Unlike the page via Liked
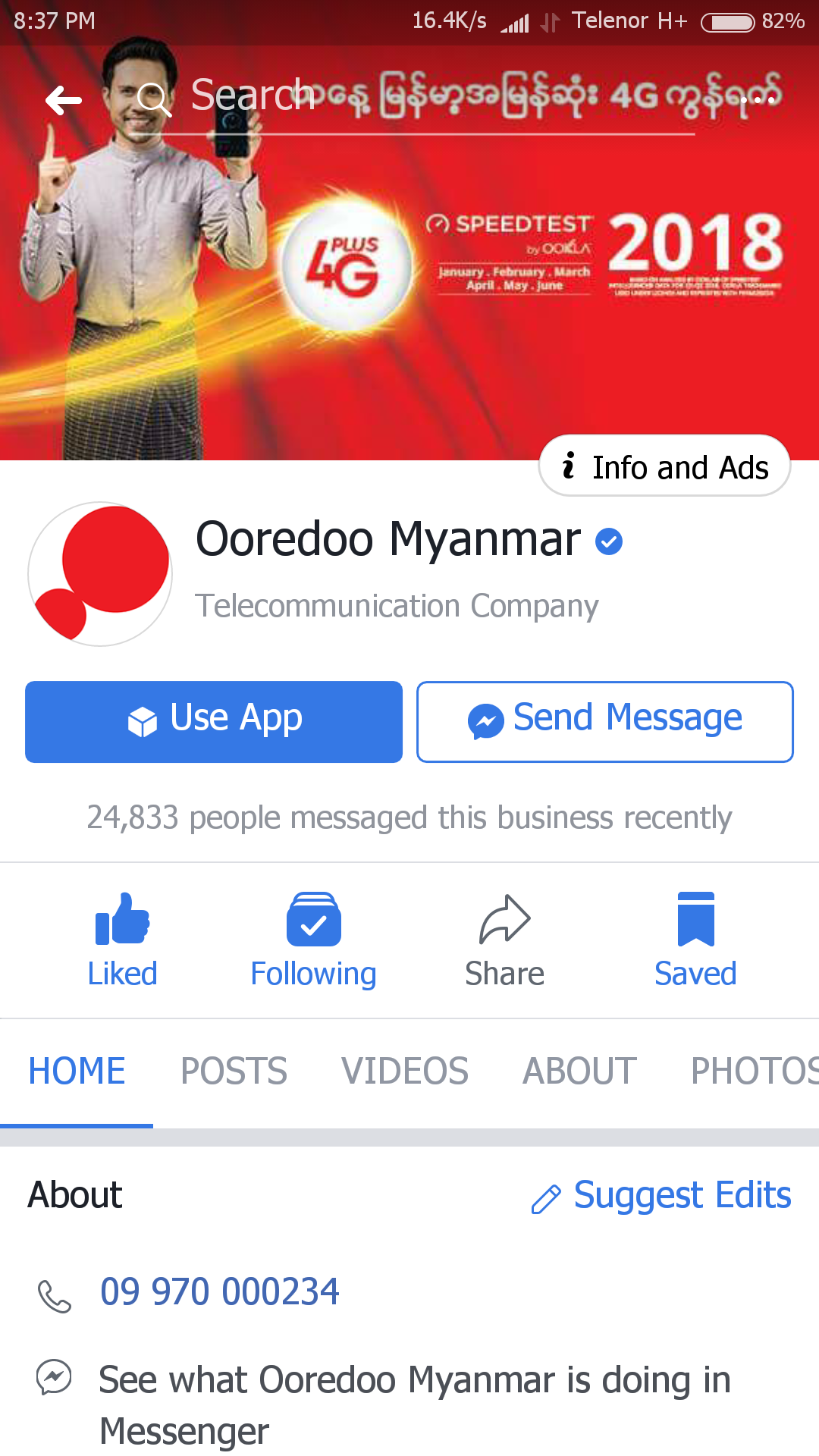The image size is (819, 1456). pos(122,940)
